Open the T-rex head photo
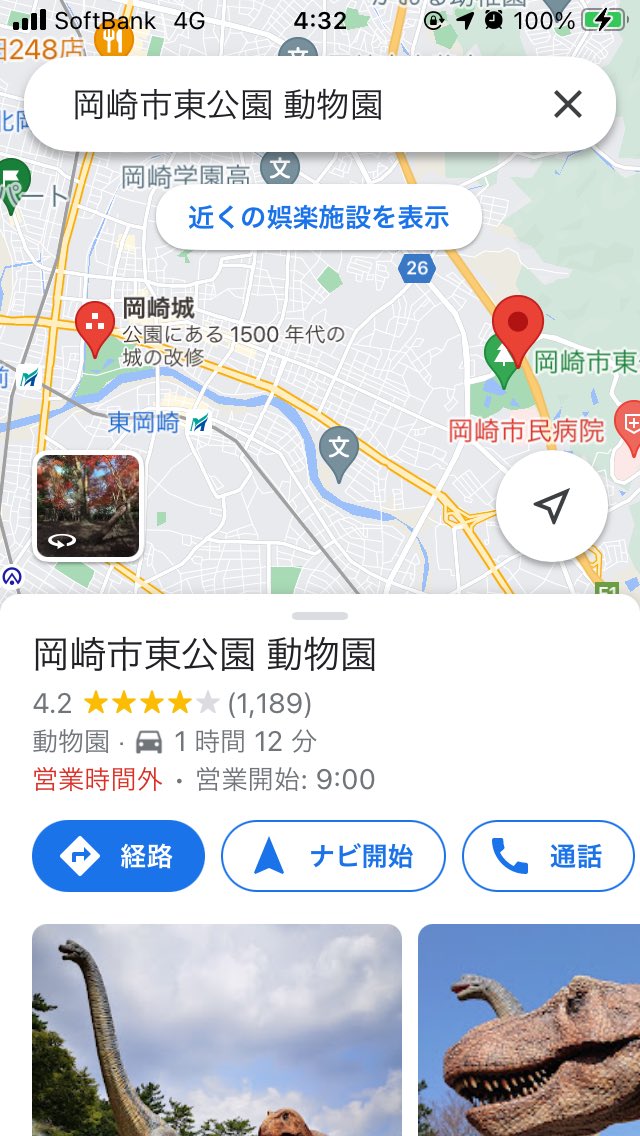Viewport: 640px width, 1136px height. coord(530,1030)
